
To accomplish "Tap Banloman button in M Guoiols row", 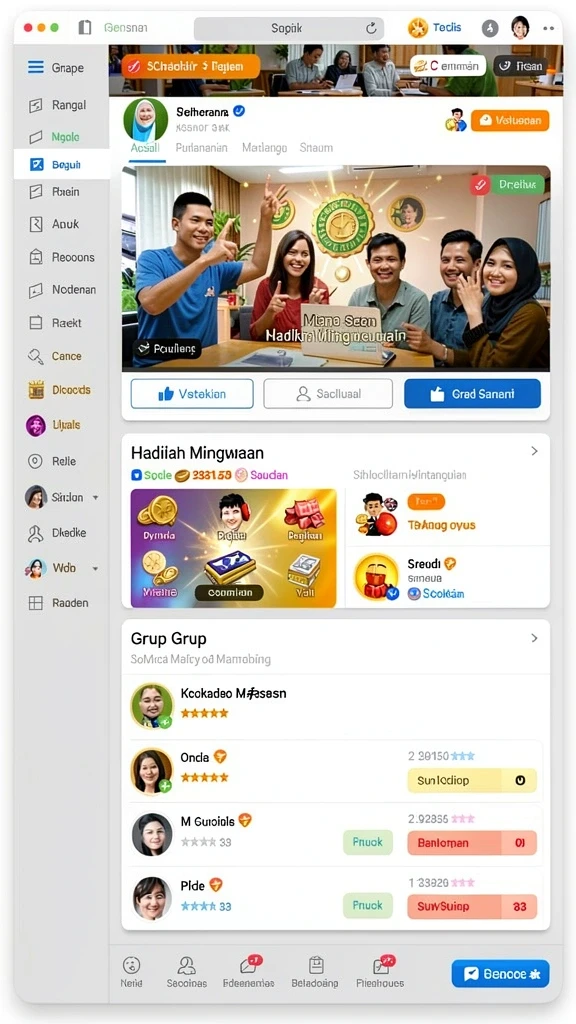I will [x=472, y=843].
